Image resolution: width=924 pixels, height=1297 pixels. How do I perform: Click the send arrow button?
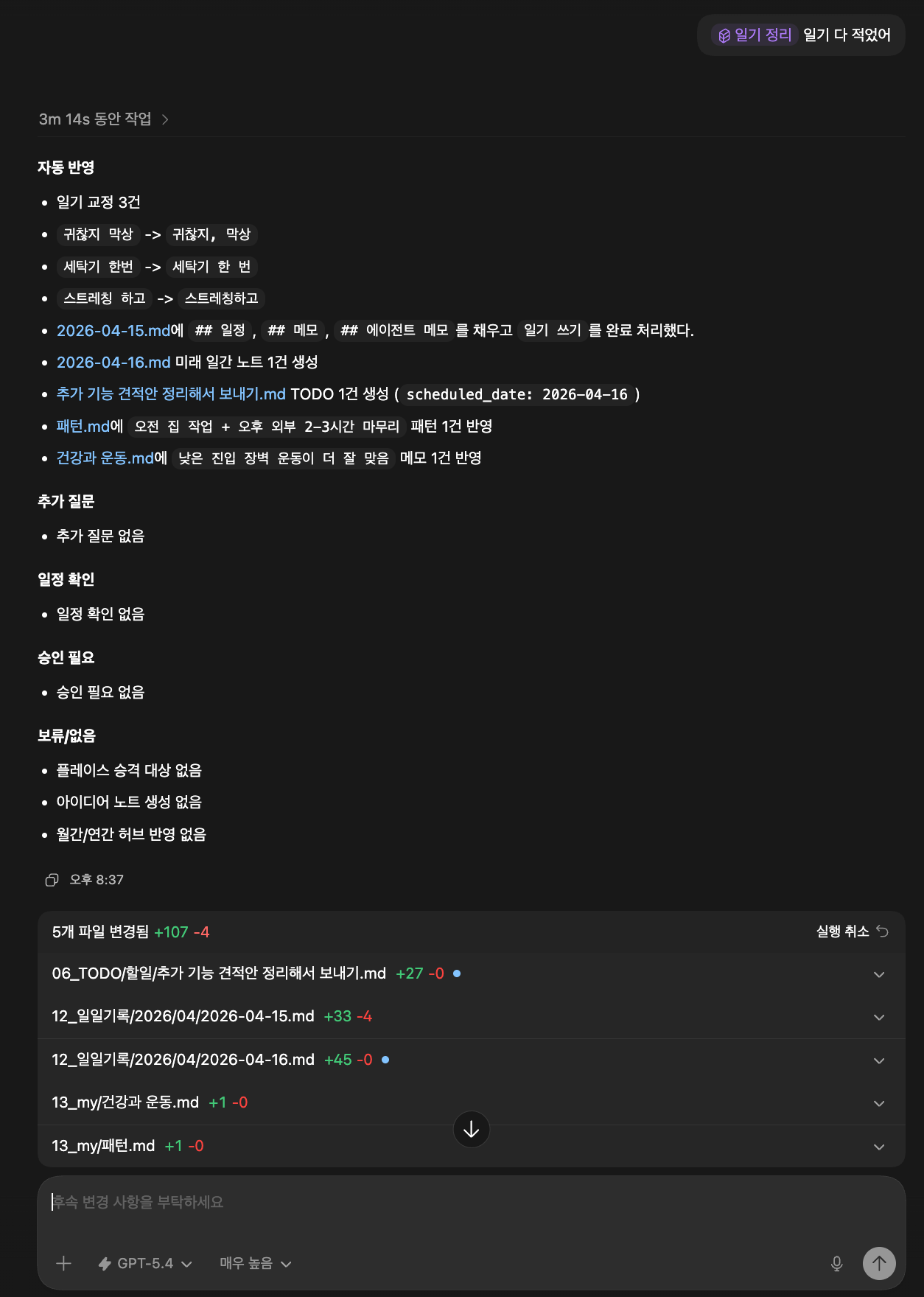tap(878, 1263)
